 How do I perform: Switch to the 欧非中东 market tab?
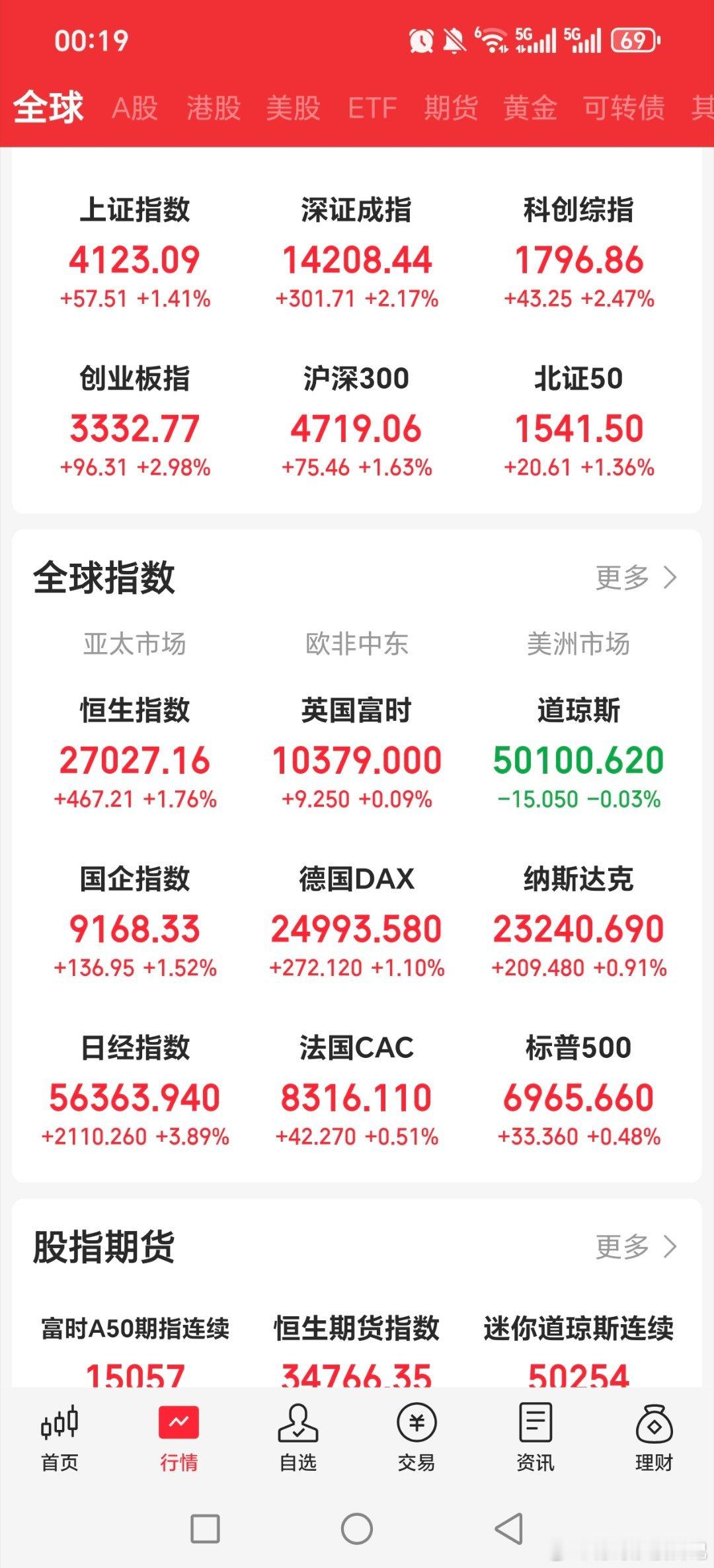(357, 644)
